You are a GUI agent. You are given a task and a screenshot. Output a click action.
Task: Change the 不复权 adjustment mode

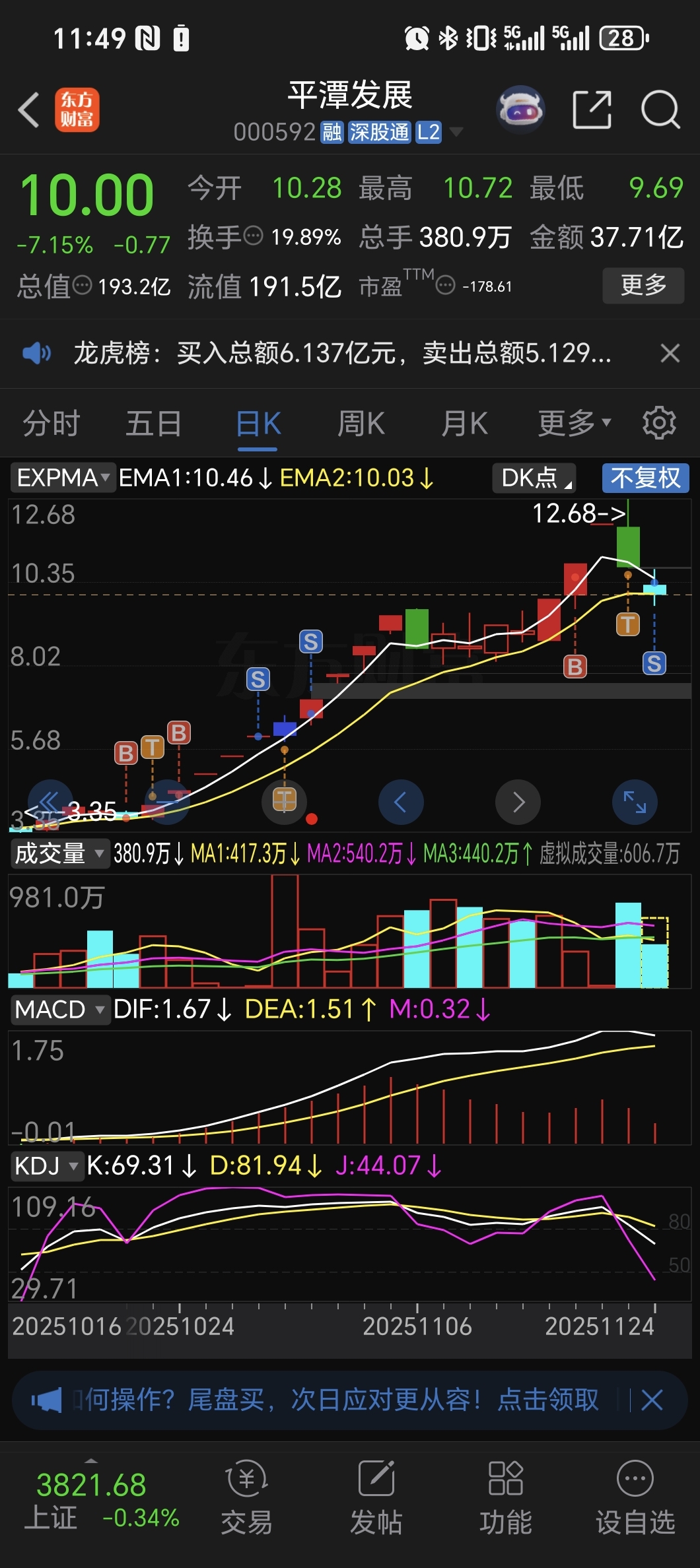[645, 478]
